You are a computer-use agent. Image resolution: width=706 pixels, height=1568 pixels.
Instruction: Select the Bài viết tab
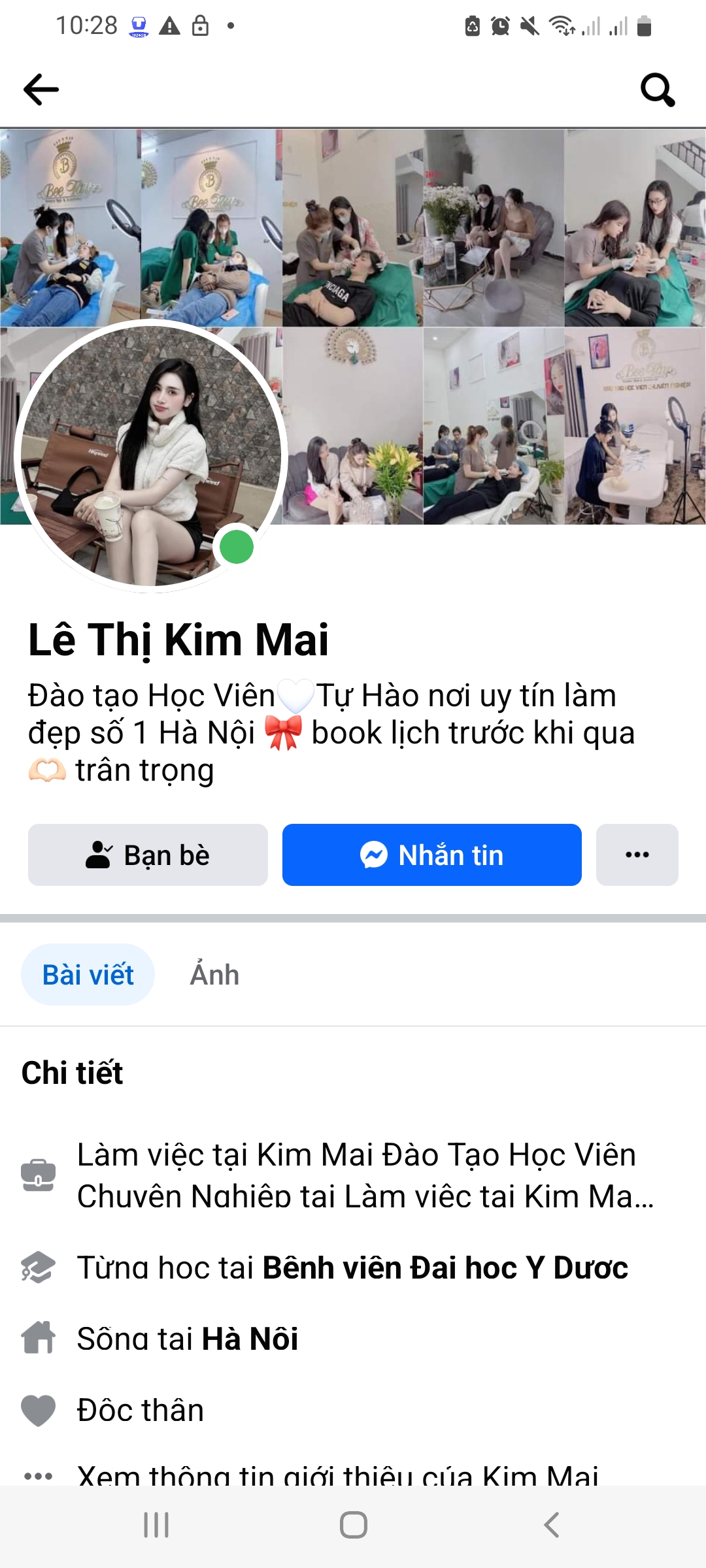88,974
